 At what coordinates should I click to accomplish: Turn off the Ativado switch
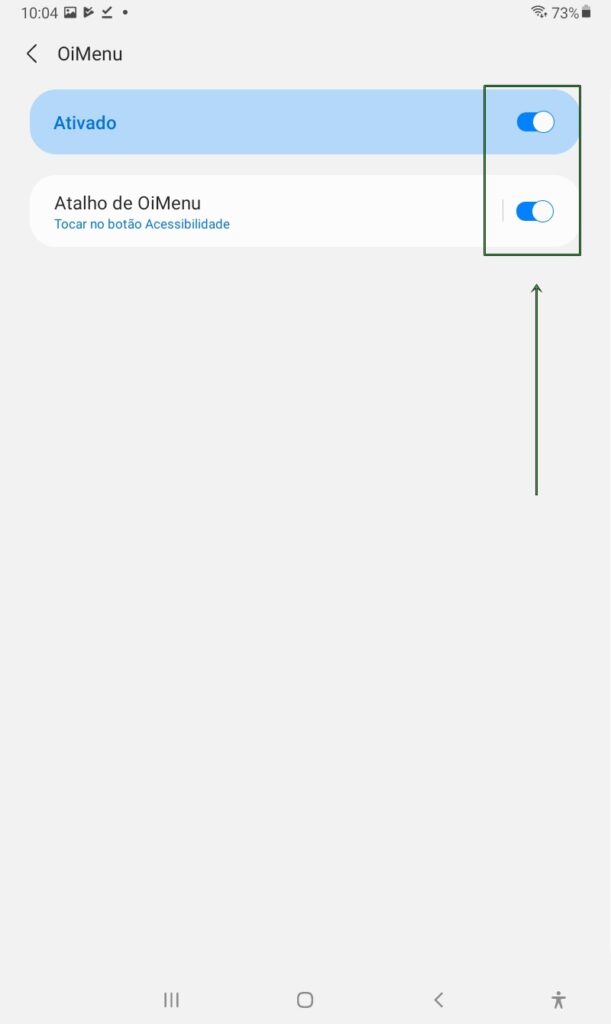[534, 122]
